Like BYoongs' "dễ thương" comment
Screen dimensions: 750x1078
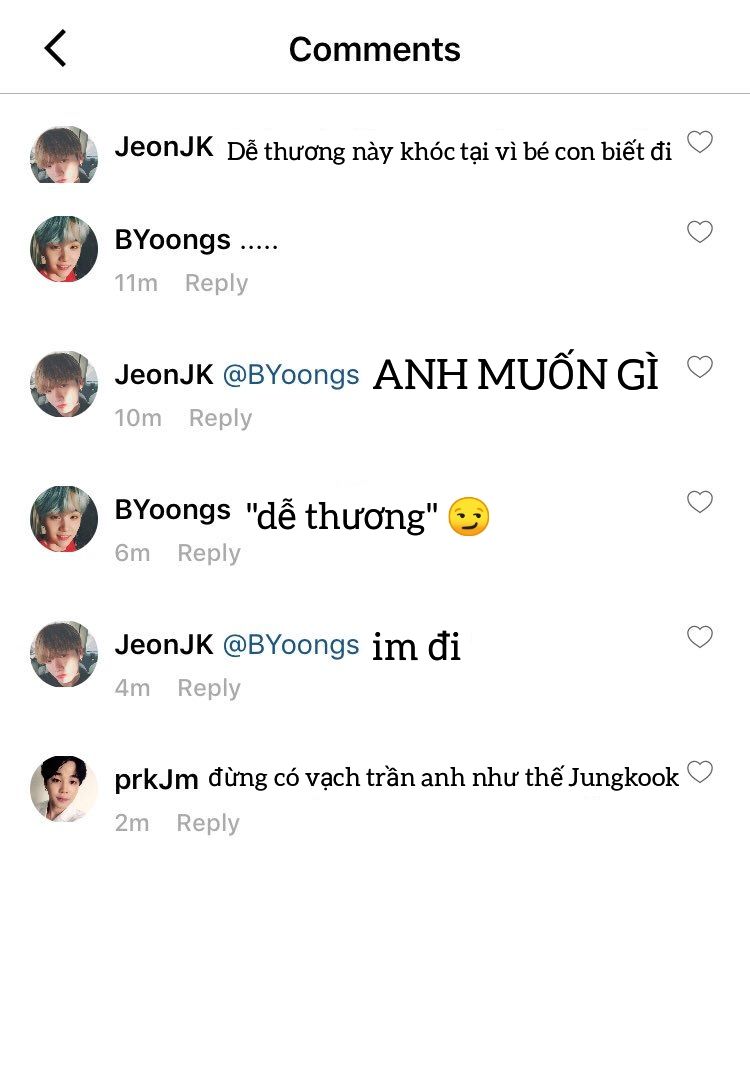[x=700, y=502]
